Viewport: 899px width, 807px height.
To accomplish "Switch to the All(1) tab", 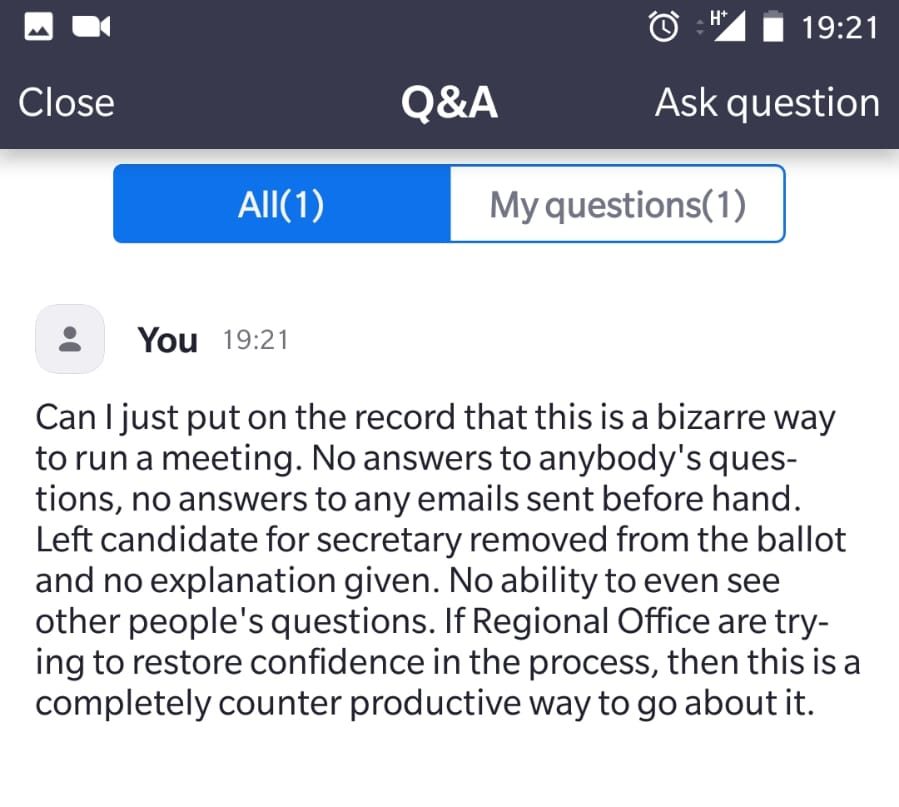I will pyautogui.click(x=281, y=204).
